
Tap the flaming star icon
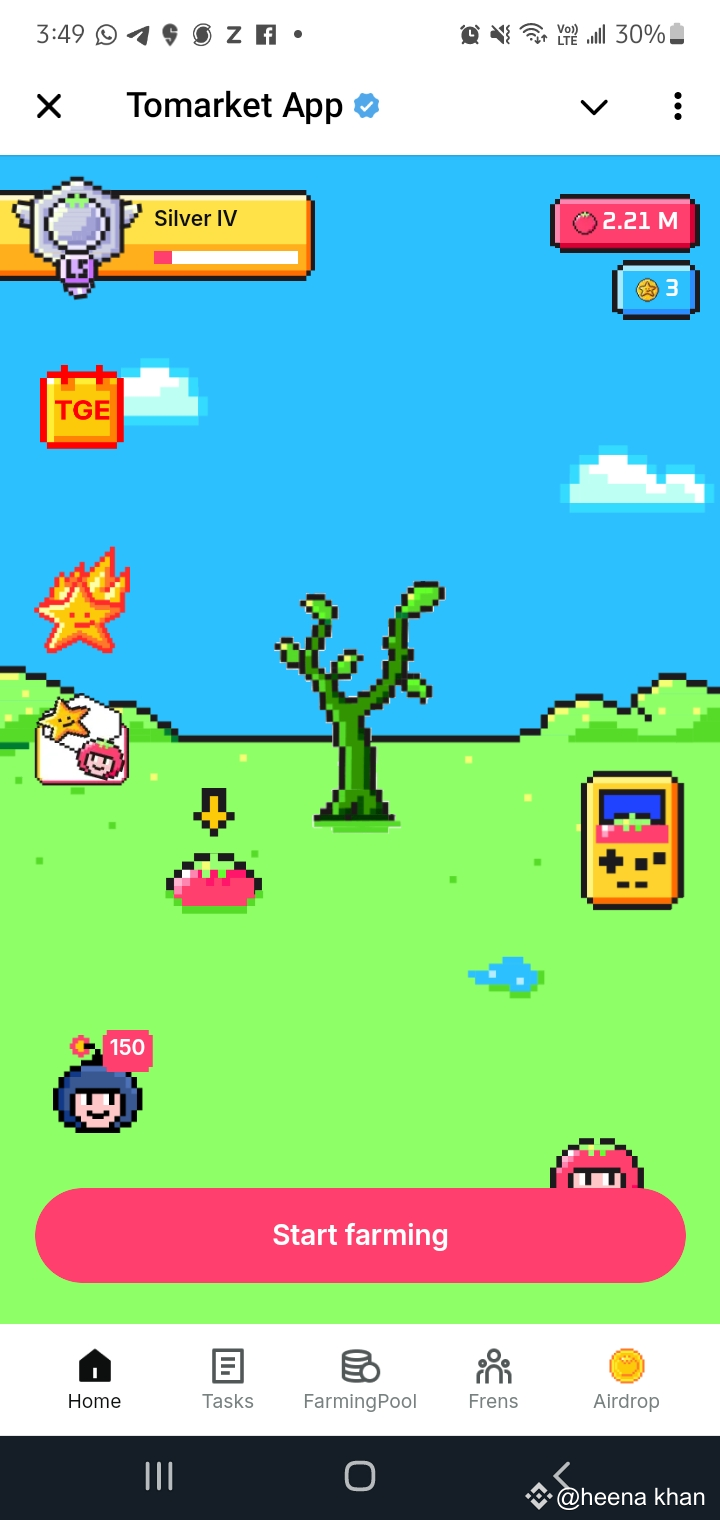pyautogui.click(x=84, y=602)
